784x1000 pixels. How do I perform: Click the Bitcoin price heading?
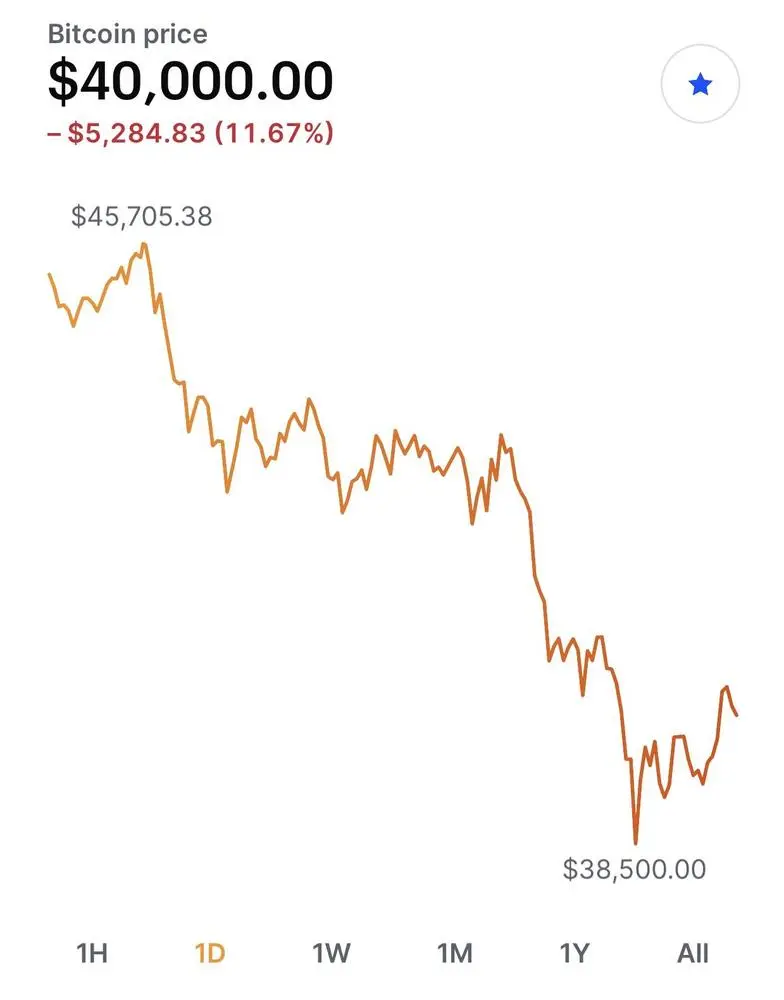[128, 34]
